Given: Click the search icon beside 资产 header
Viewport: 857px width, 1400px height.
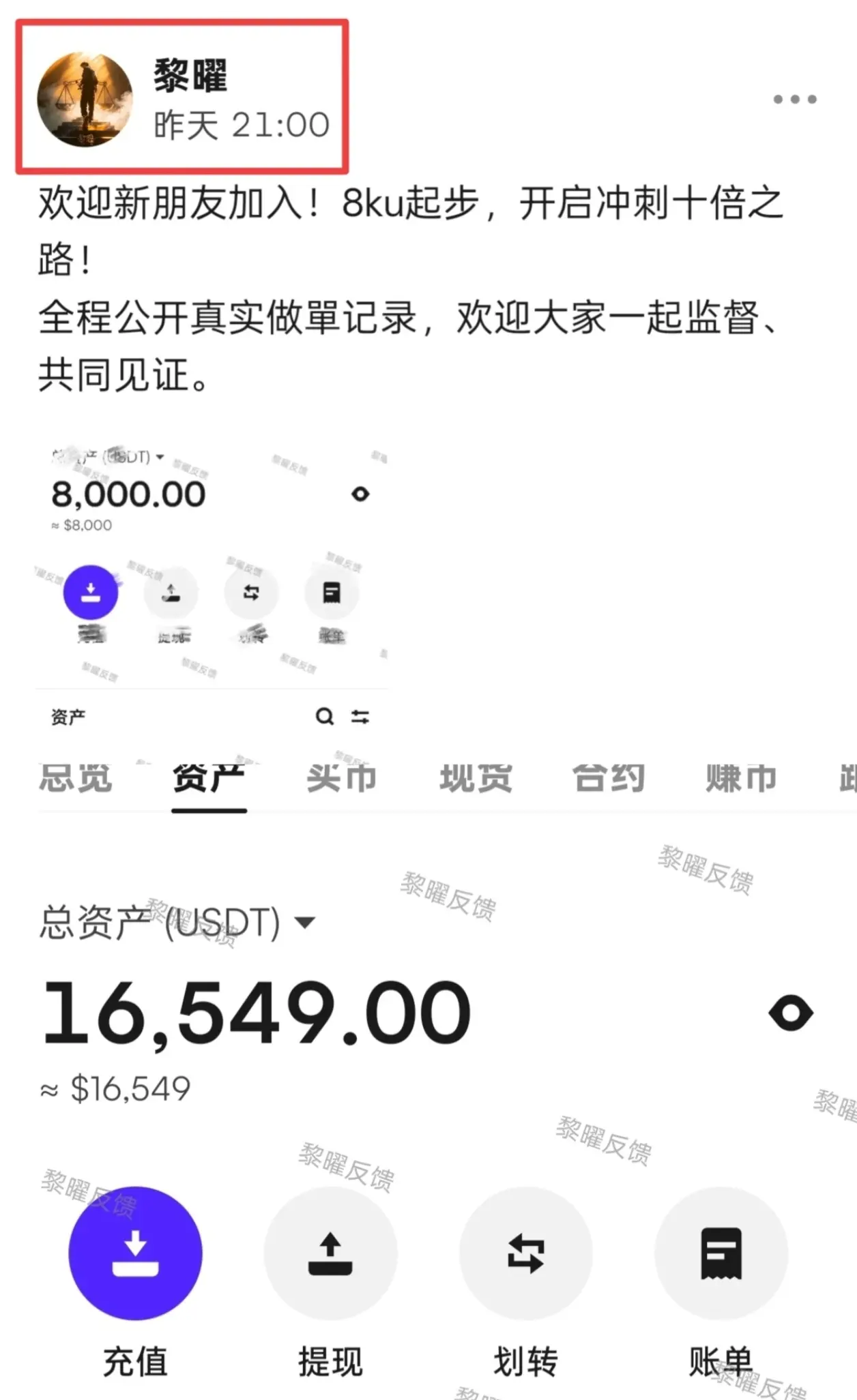Looking at the screenshot, I should 325,717.
